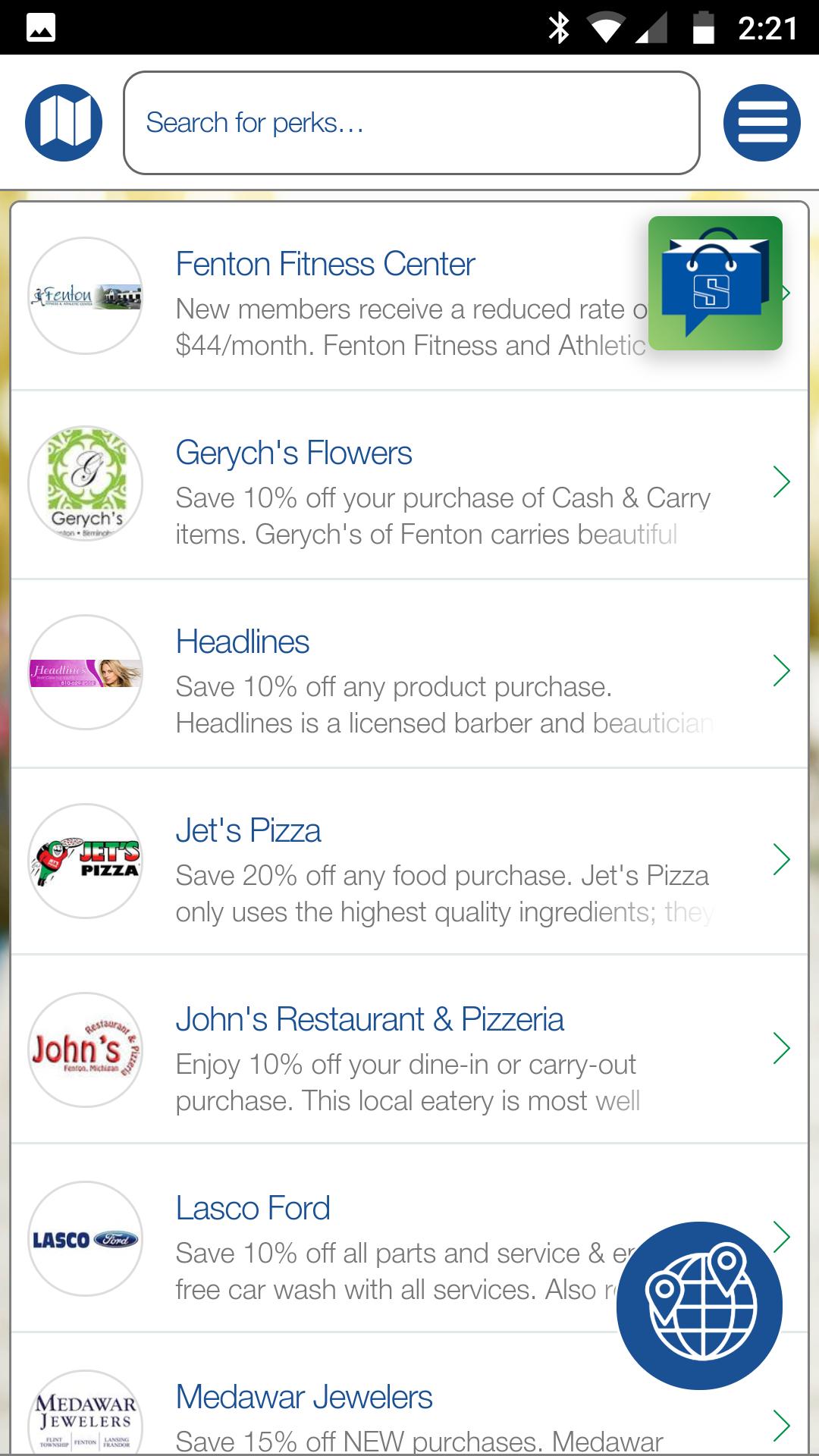Open the Jet's Pizza offer

pos(409,862)
